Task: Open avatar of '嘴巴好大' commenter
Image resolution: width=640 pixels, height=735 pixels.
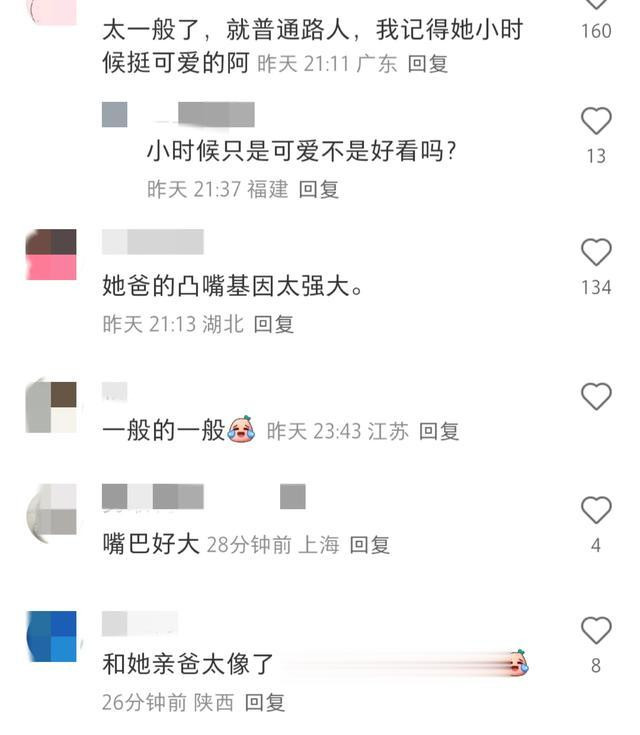Action: (51, 512)
